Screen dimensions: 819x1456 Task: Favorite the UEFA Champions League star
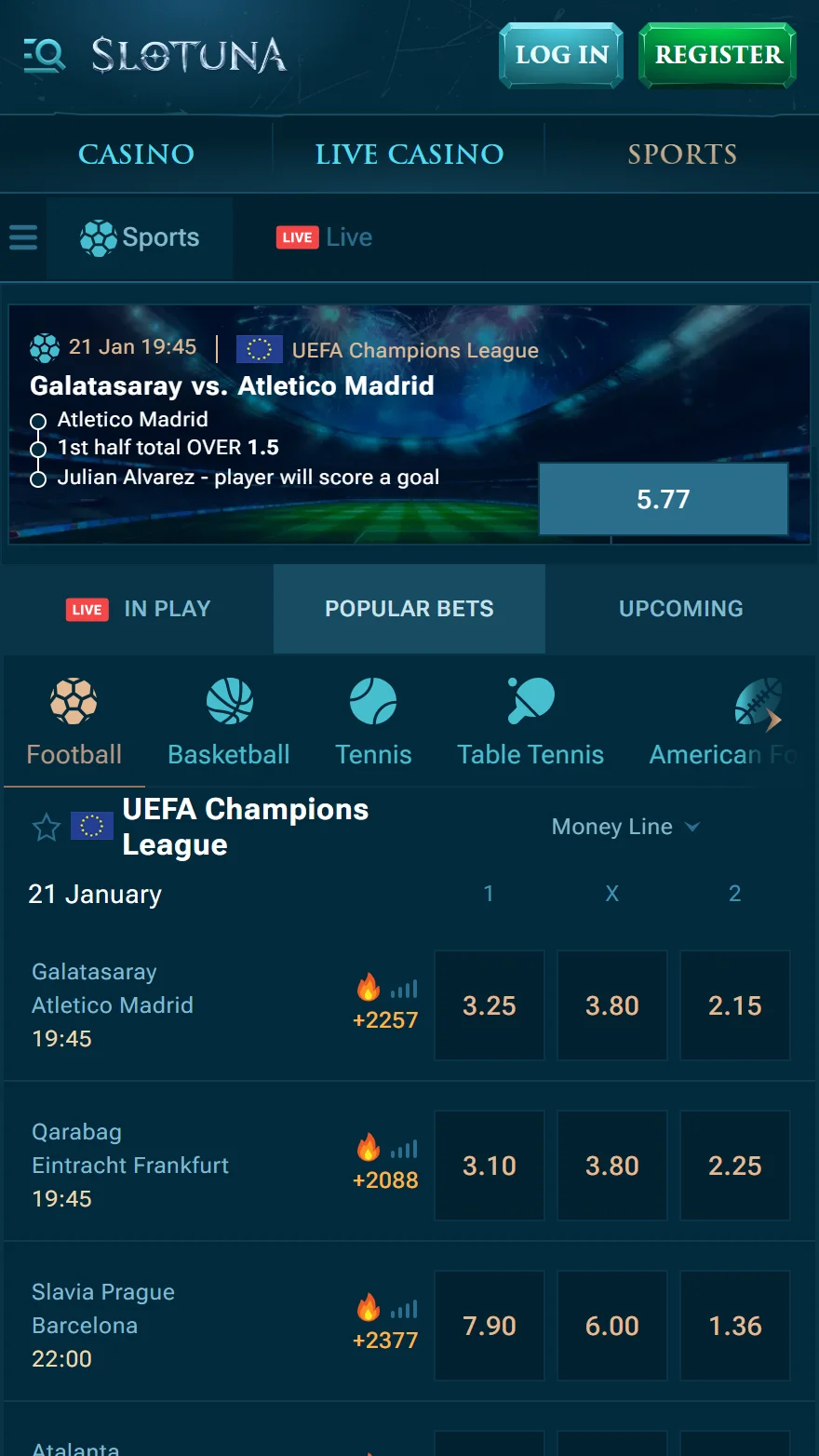click(46, 827)
